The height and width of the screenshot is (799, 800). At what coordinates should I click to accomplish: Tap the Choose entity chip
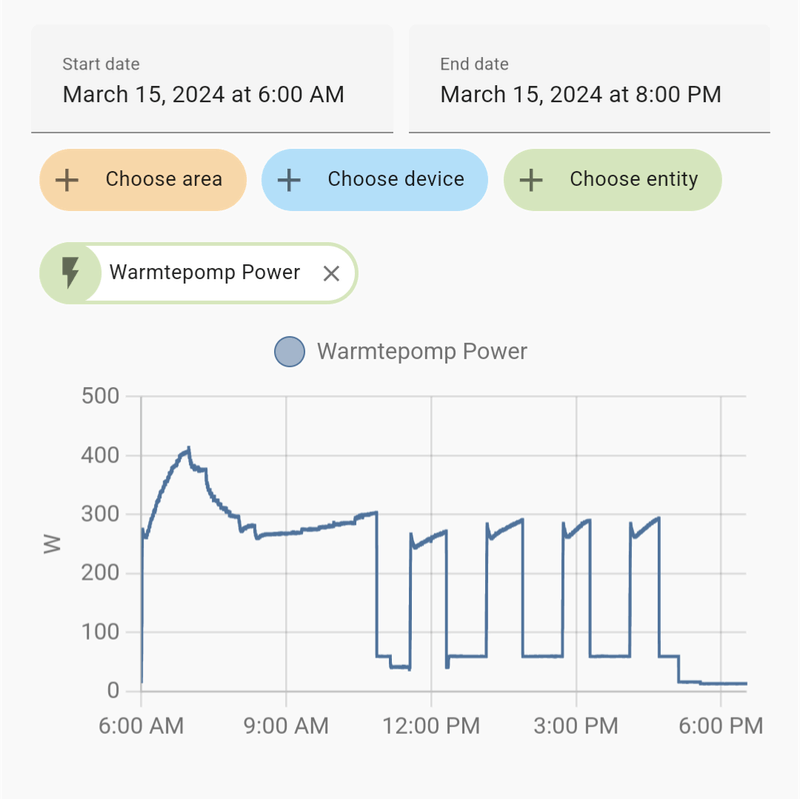[612, 180]
